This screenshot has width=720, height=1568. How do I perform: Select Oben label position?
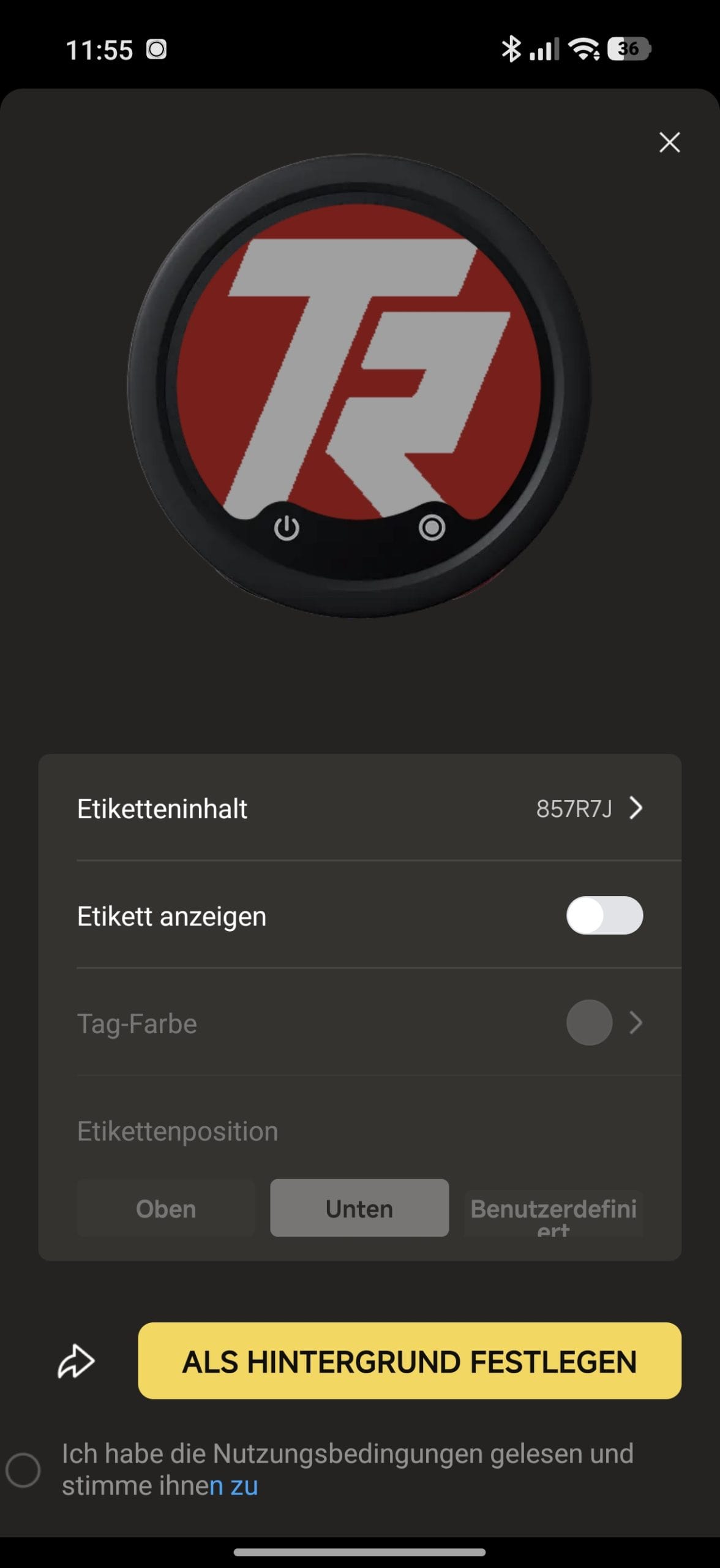(x=166, y=1208)
